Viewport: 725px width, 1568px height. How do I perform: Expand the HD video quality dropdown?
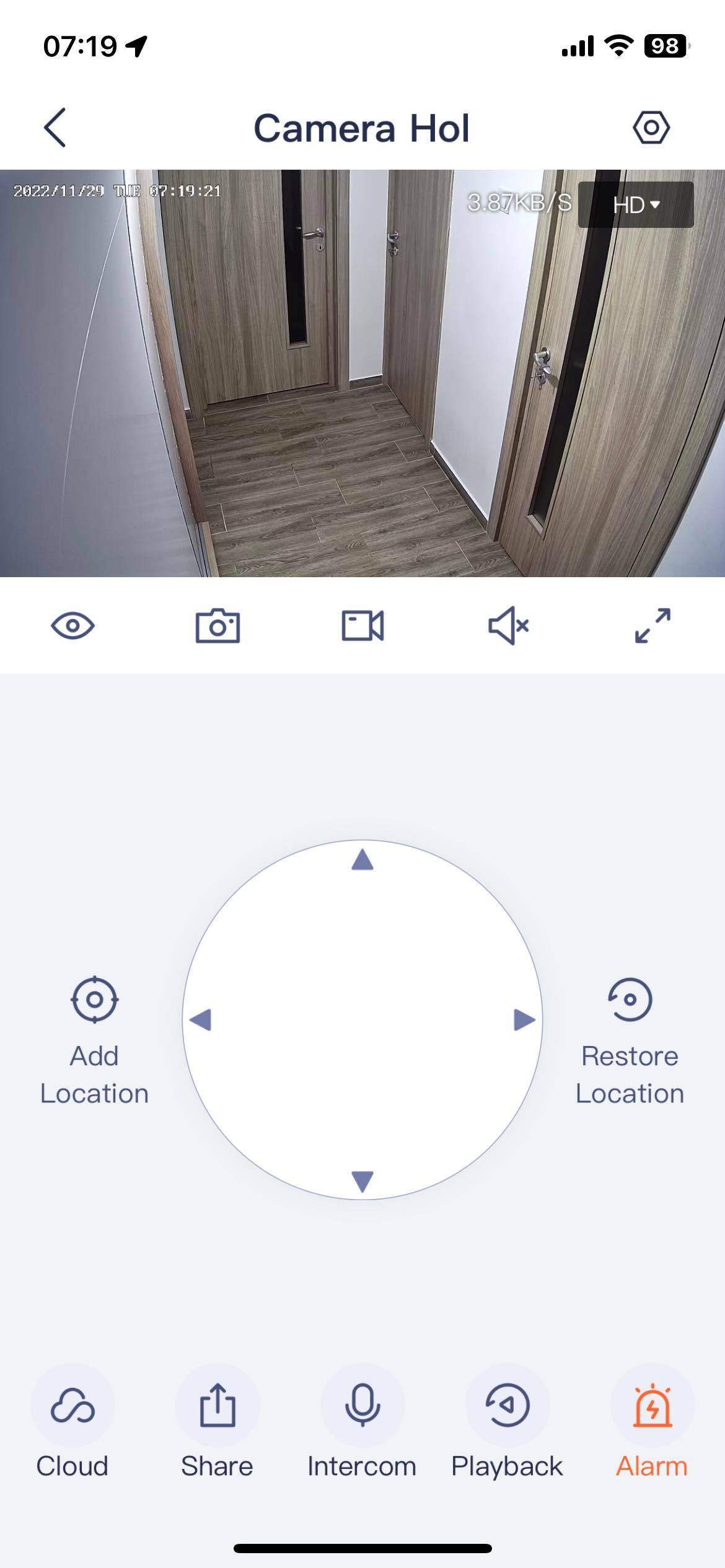coord(635,205)
